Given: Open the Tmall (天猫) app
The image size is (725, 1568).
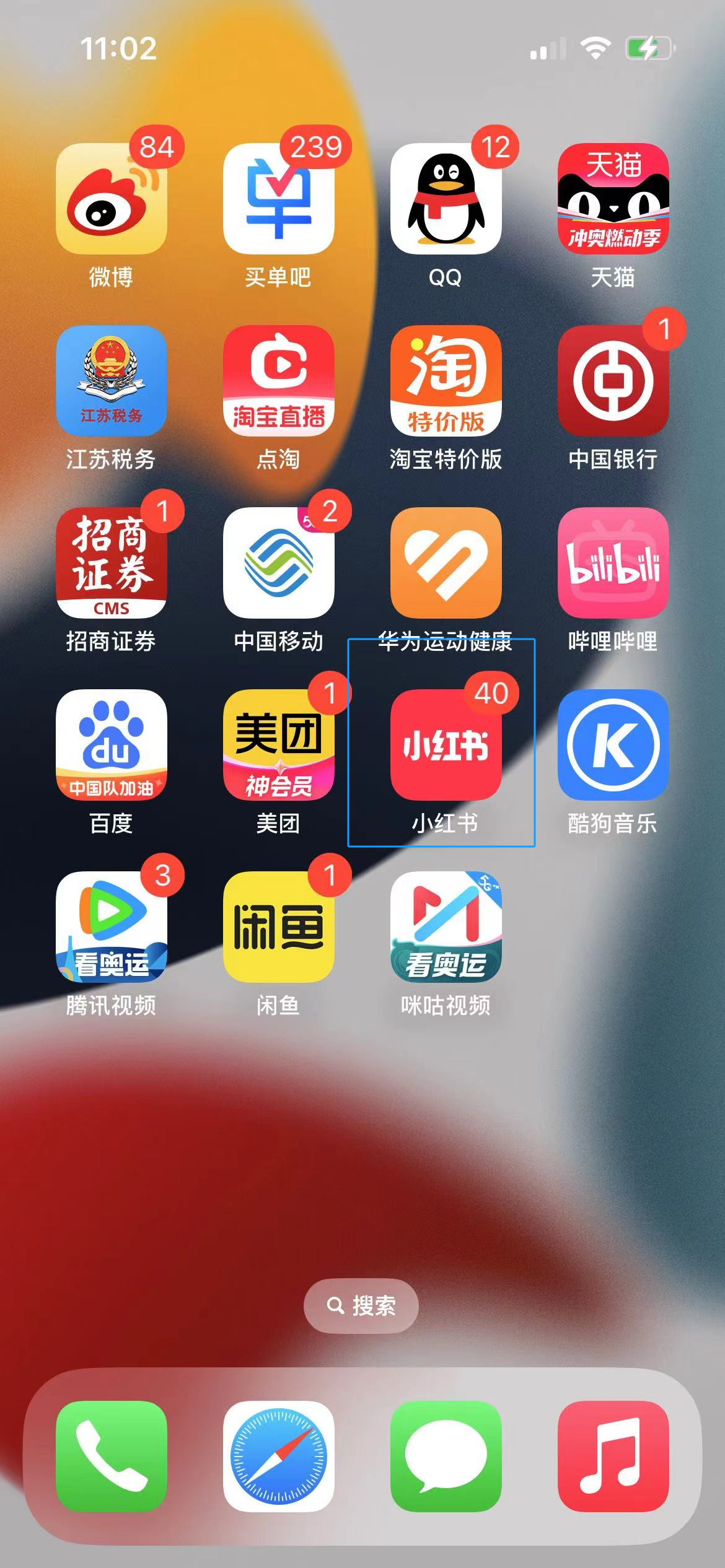Looking at the screenshot, I should point(613,199).
